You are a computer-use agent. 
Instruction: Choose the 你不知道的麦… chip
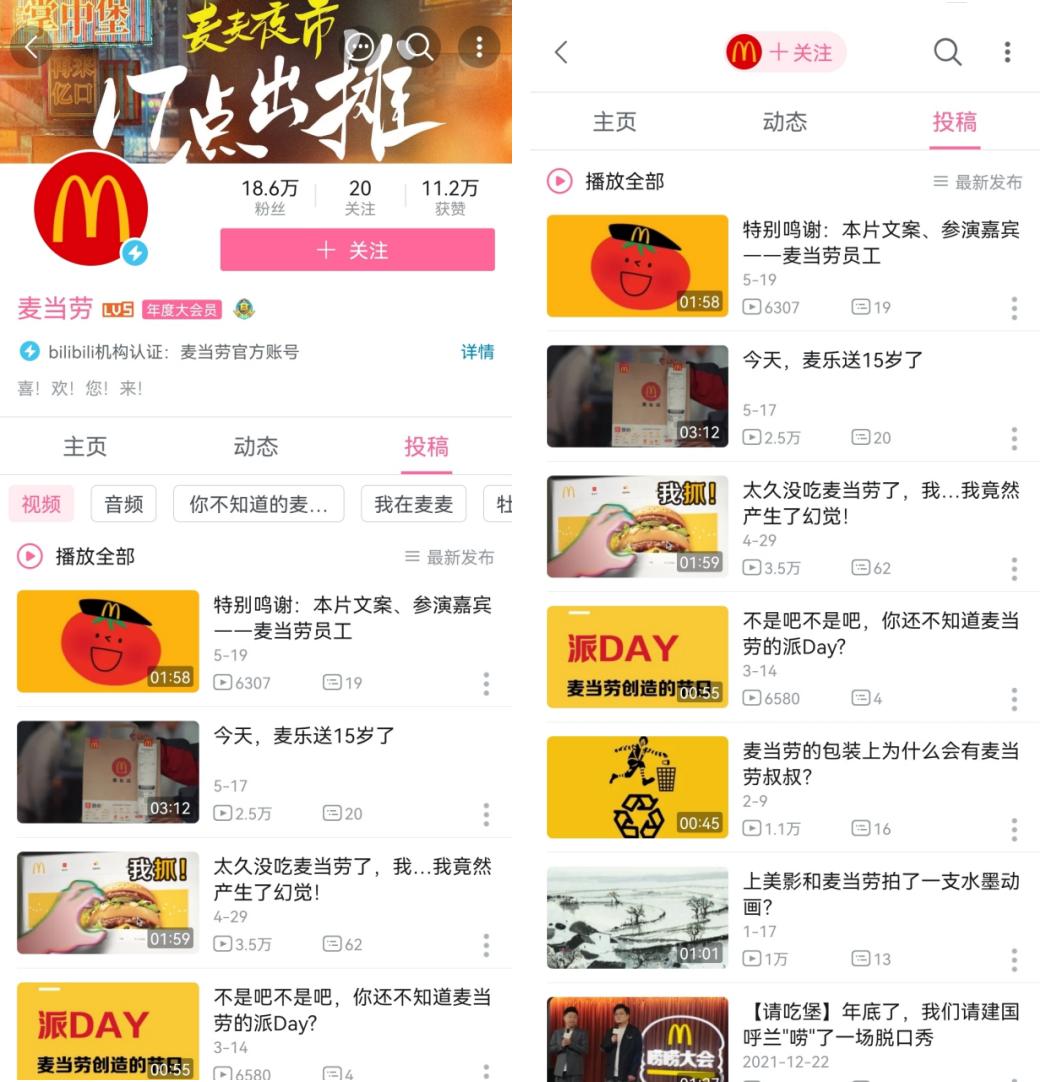click(x=258, y=505)
